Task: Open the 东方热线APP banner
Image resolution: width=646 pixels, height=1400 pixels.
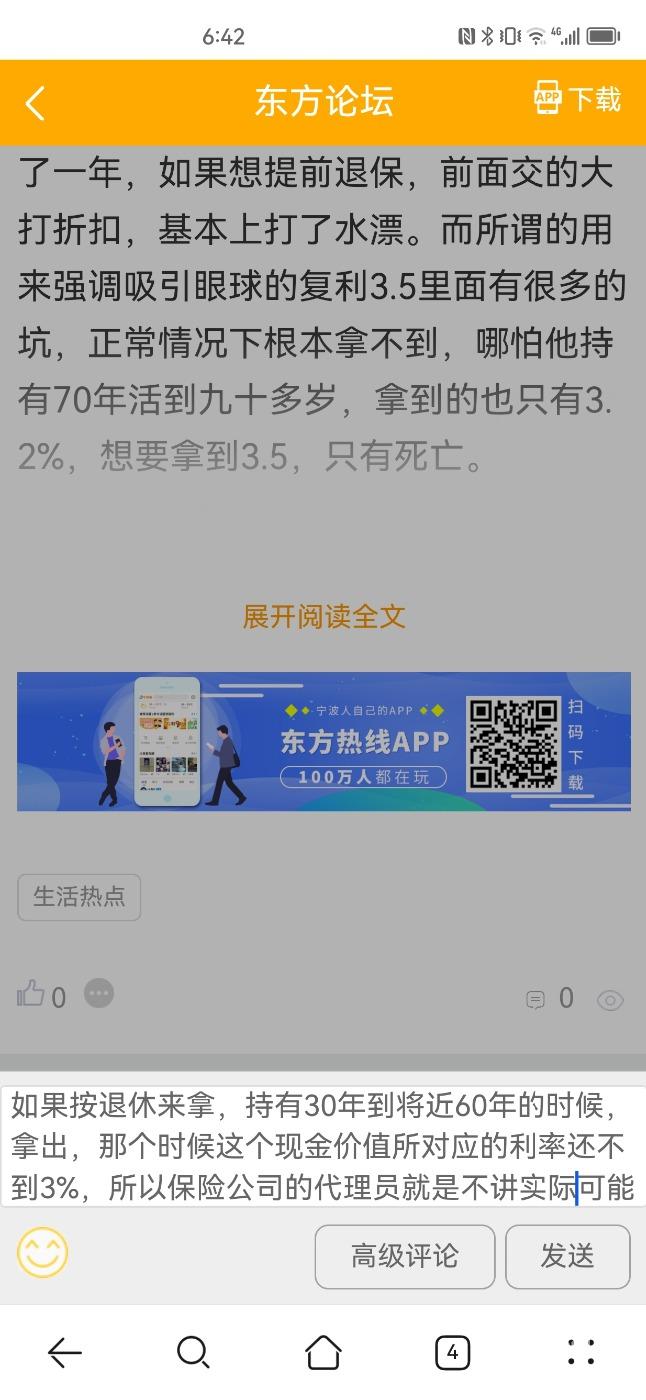Action: click(323, 741)
